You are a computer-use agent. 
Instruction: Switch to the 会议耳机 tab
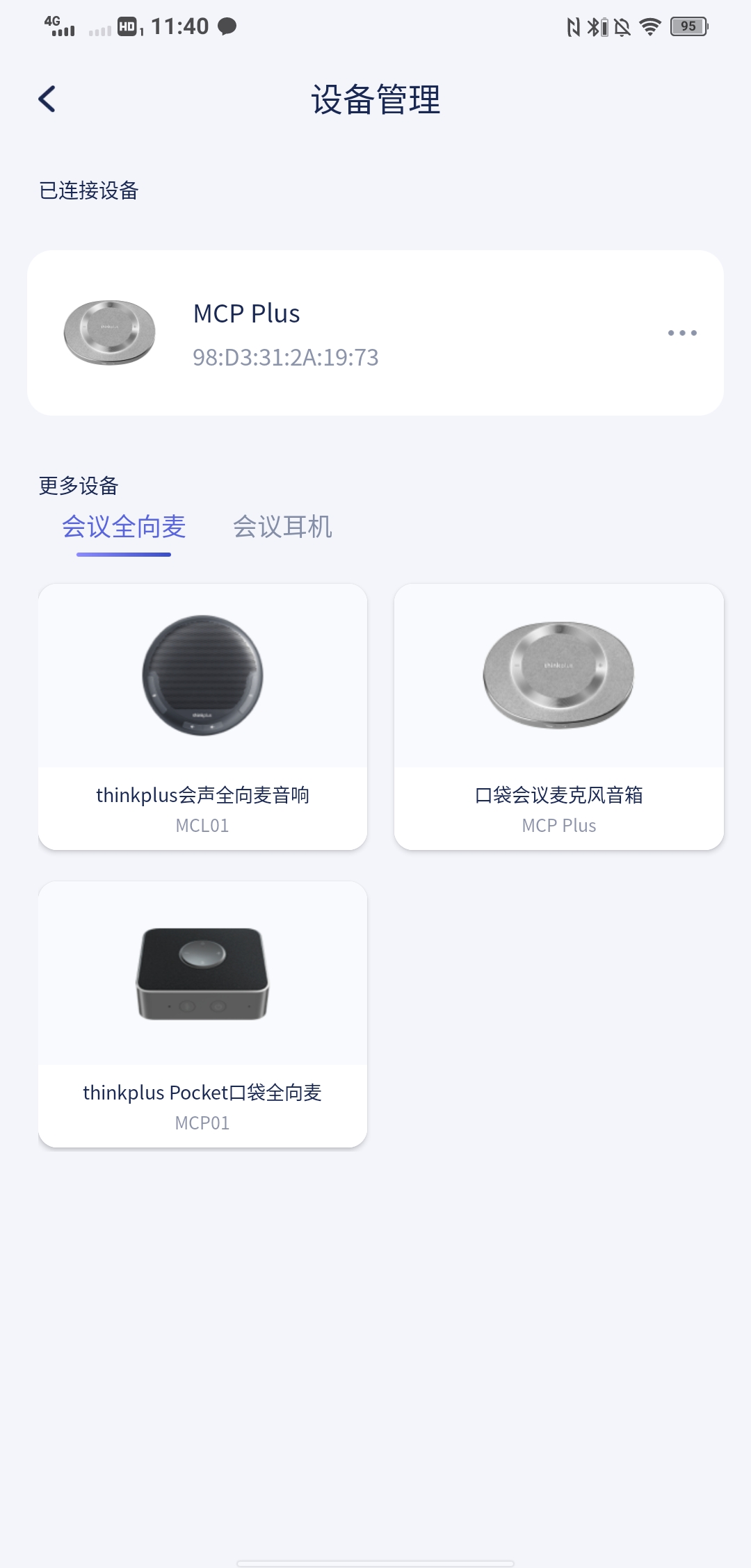pos(282,527)
